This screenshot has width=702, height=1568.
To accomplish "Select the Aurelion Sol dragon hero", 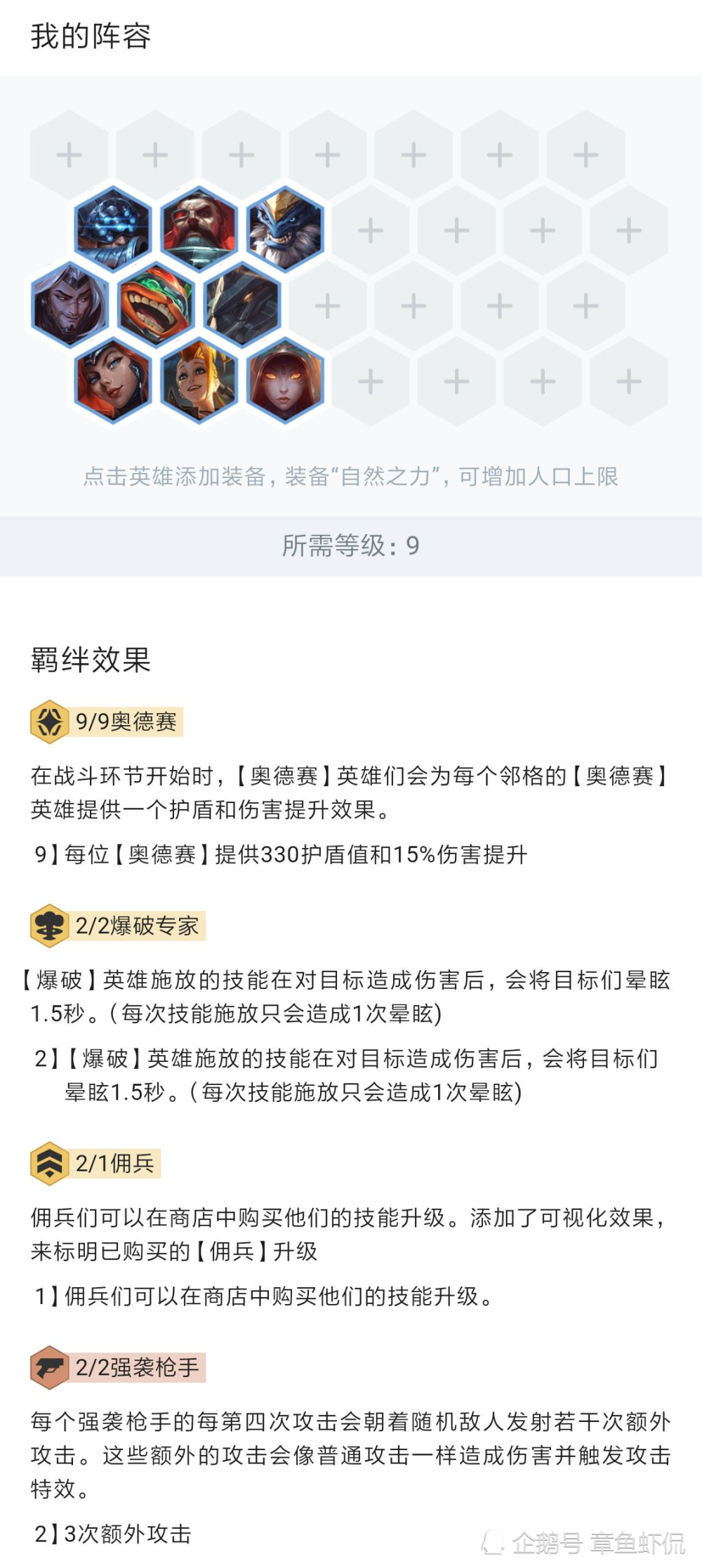I will (285, 229).
